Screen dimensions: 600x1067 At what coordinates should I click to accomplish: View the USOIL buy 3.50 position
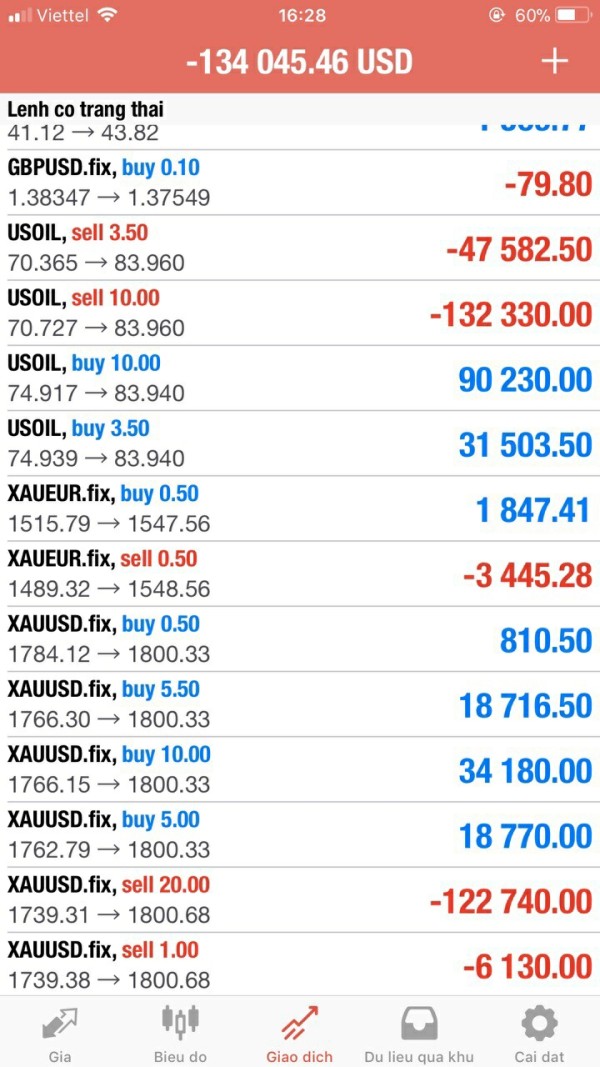point(300,444)
